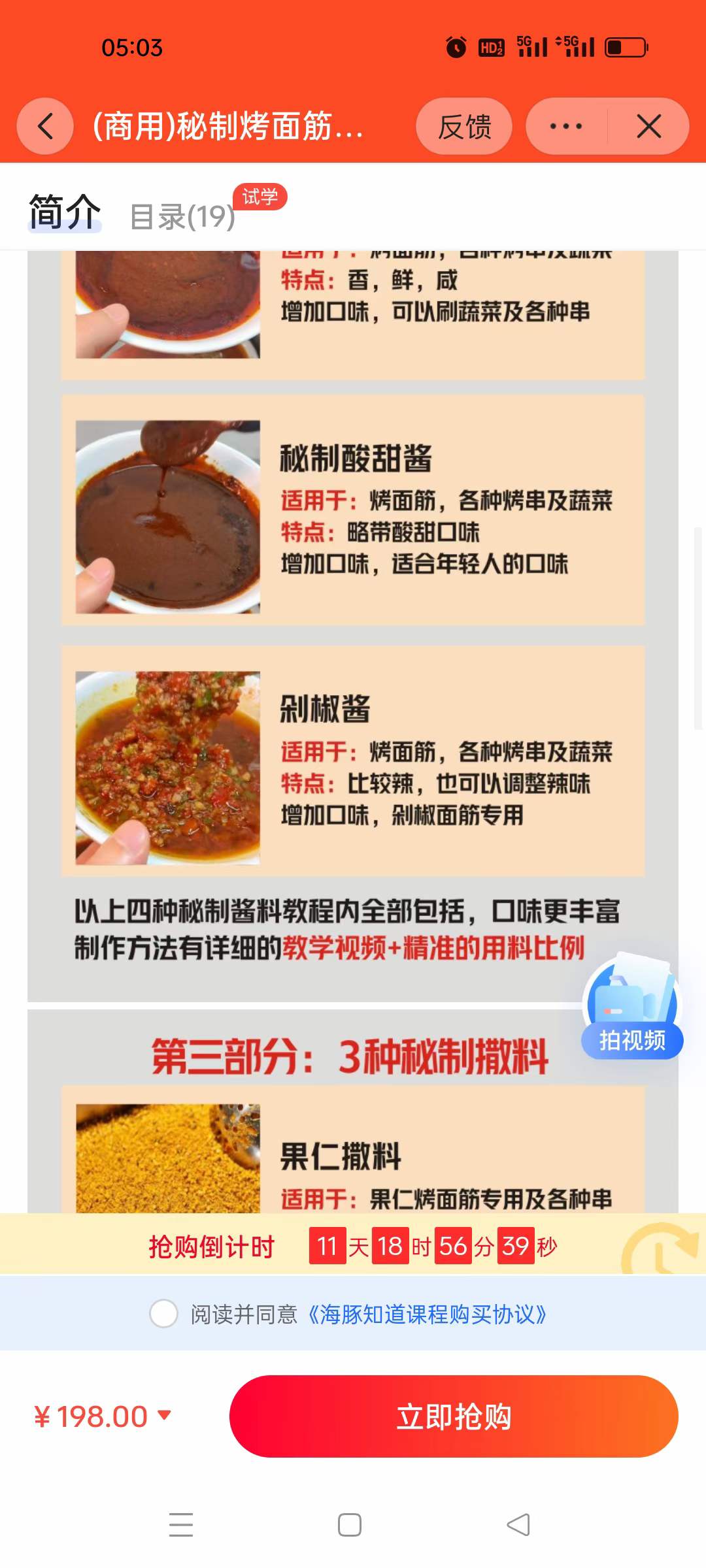706x1568 pixels.
Task: Select the 简介 tab
Action: [x=65, y=210]
